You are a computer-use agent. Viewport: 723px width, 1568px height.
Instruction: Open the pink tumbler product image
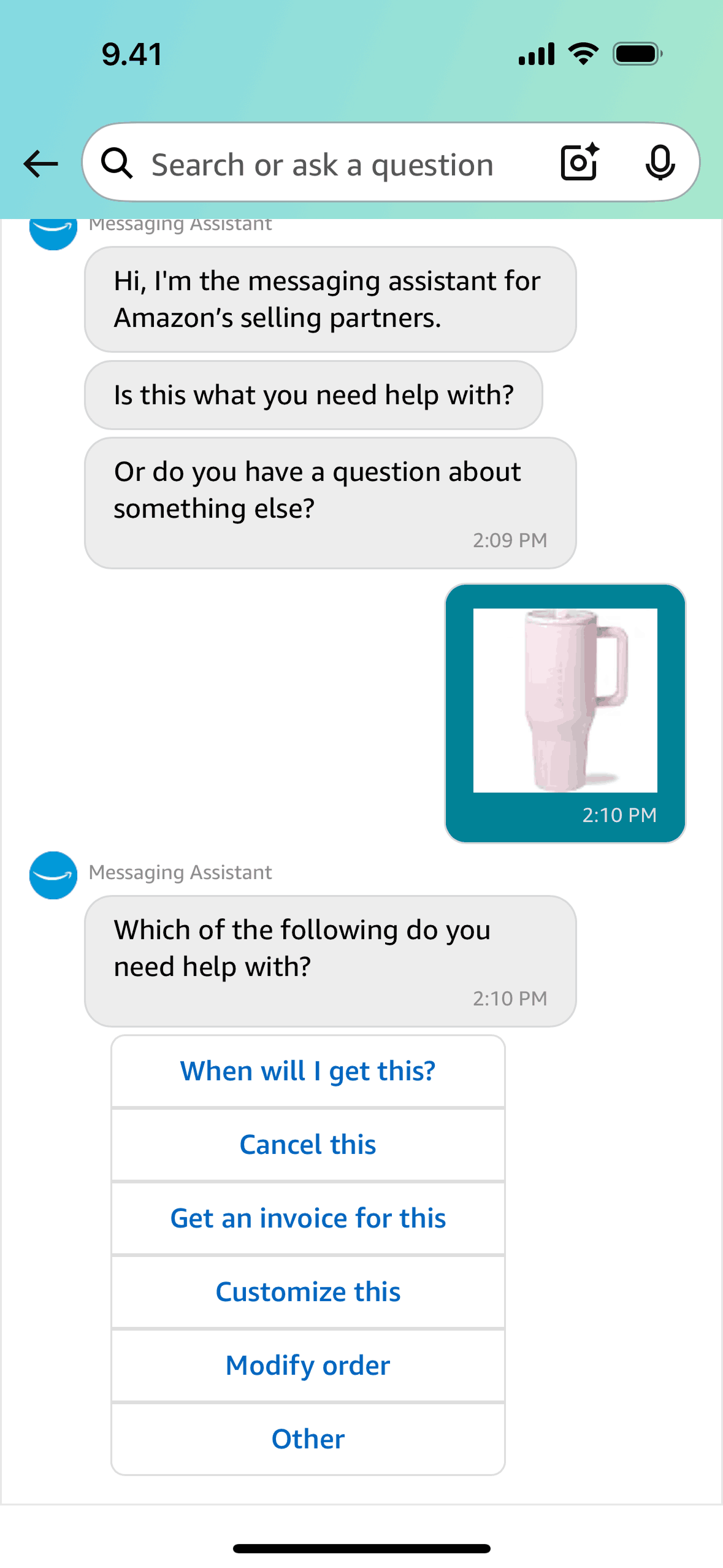[565, 700]
